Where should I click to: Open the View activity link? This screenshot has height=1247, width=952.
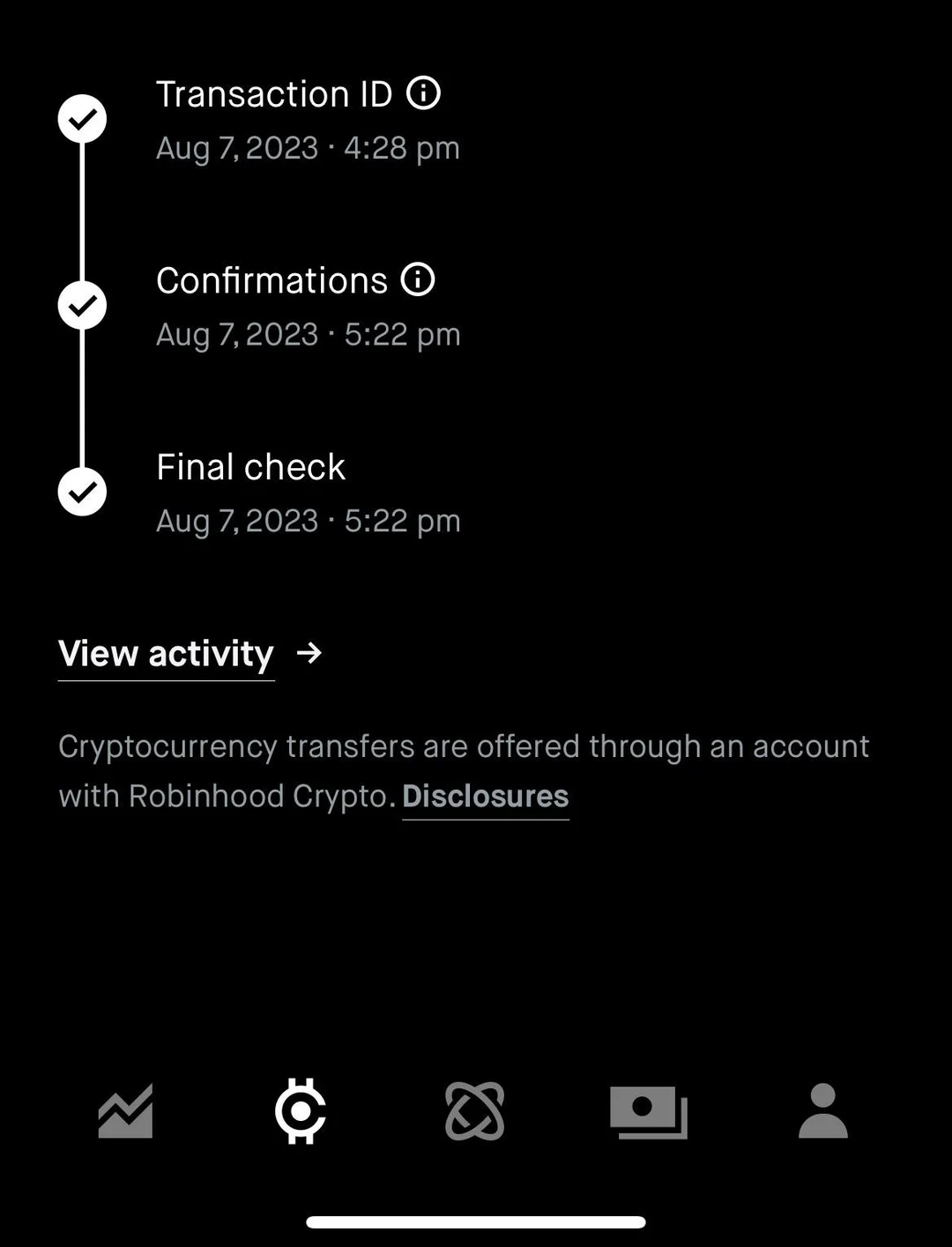click(x=165, y=654)
